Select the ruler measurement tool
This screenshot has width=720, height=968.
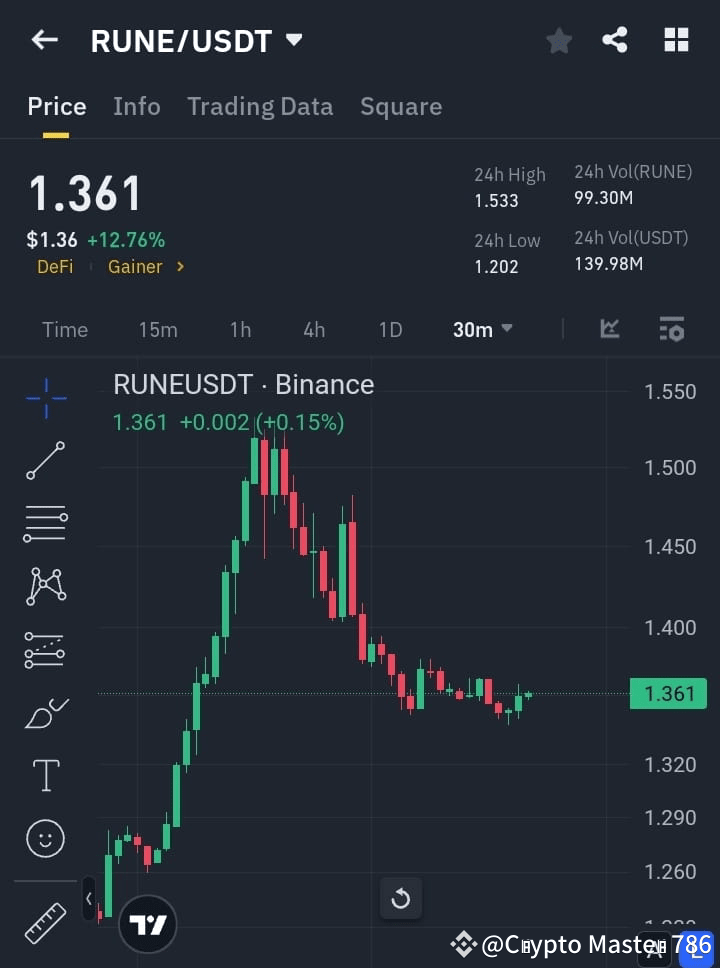click(44, 922)
